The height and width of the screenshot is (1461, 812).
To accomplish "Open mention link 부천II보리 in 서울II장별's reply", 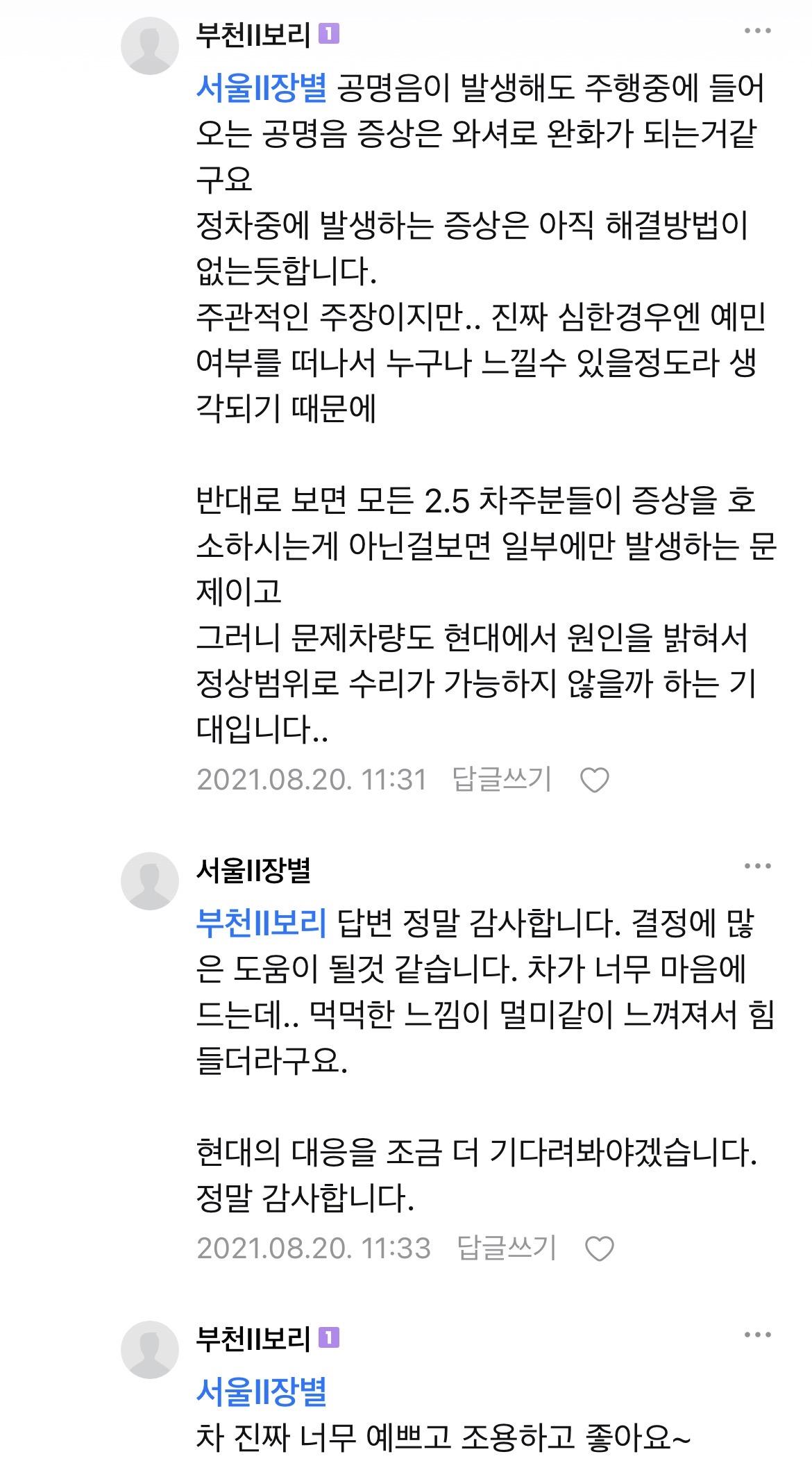I will click(x=261, y=924).
